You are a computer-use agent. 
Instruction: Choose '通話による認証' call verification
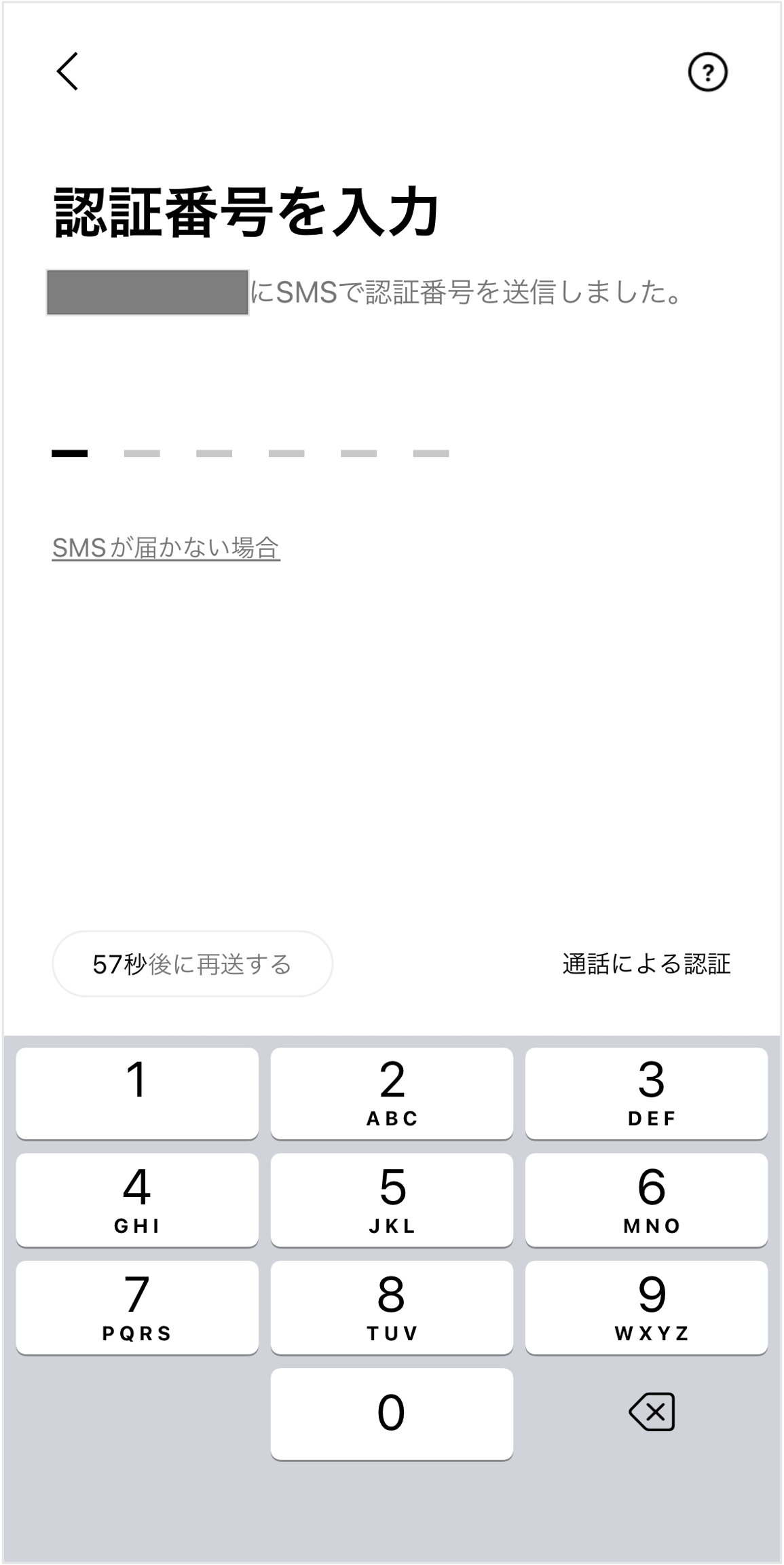646,963
